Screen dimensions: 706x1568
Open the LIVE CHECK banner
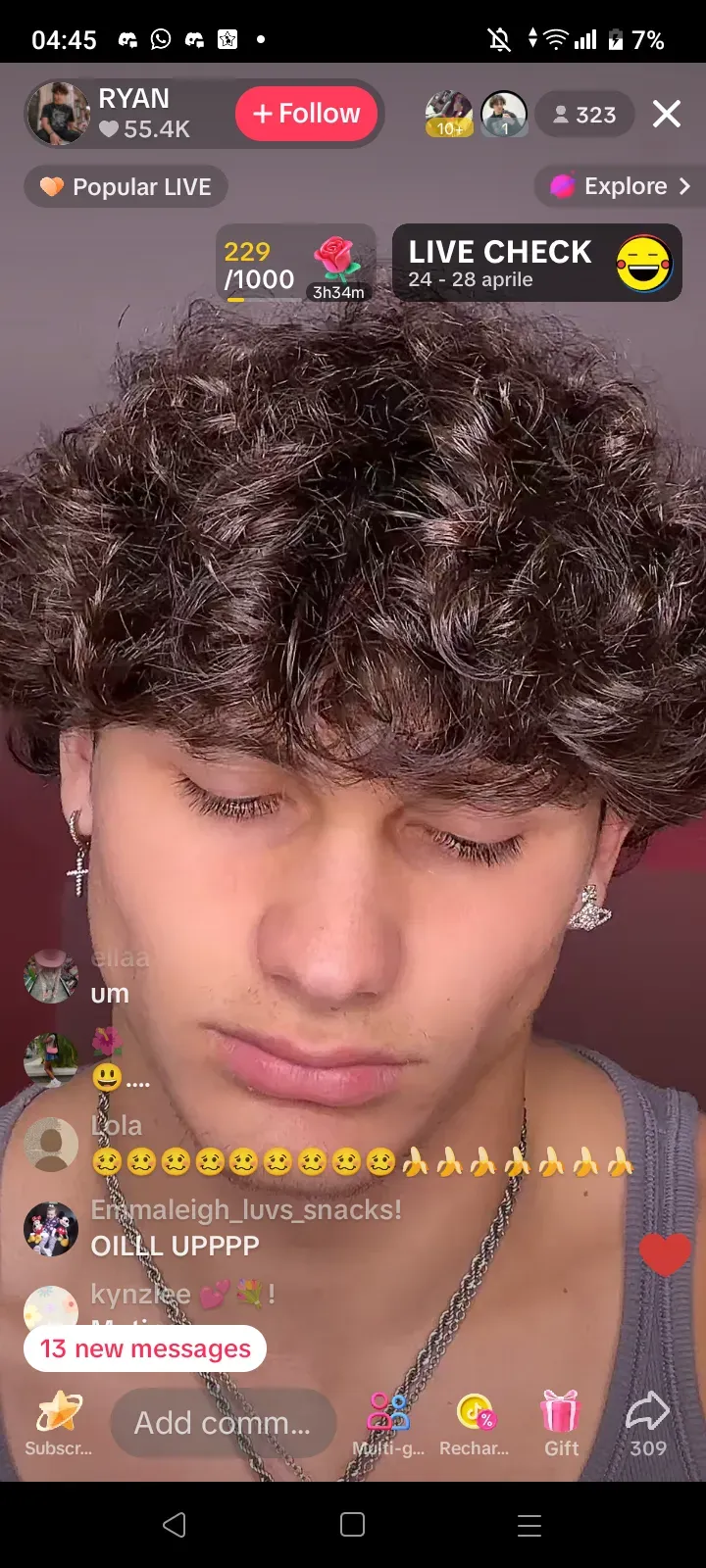[536, 263]
